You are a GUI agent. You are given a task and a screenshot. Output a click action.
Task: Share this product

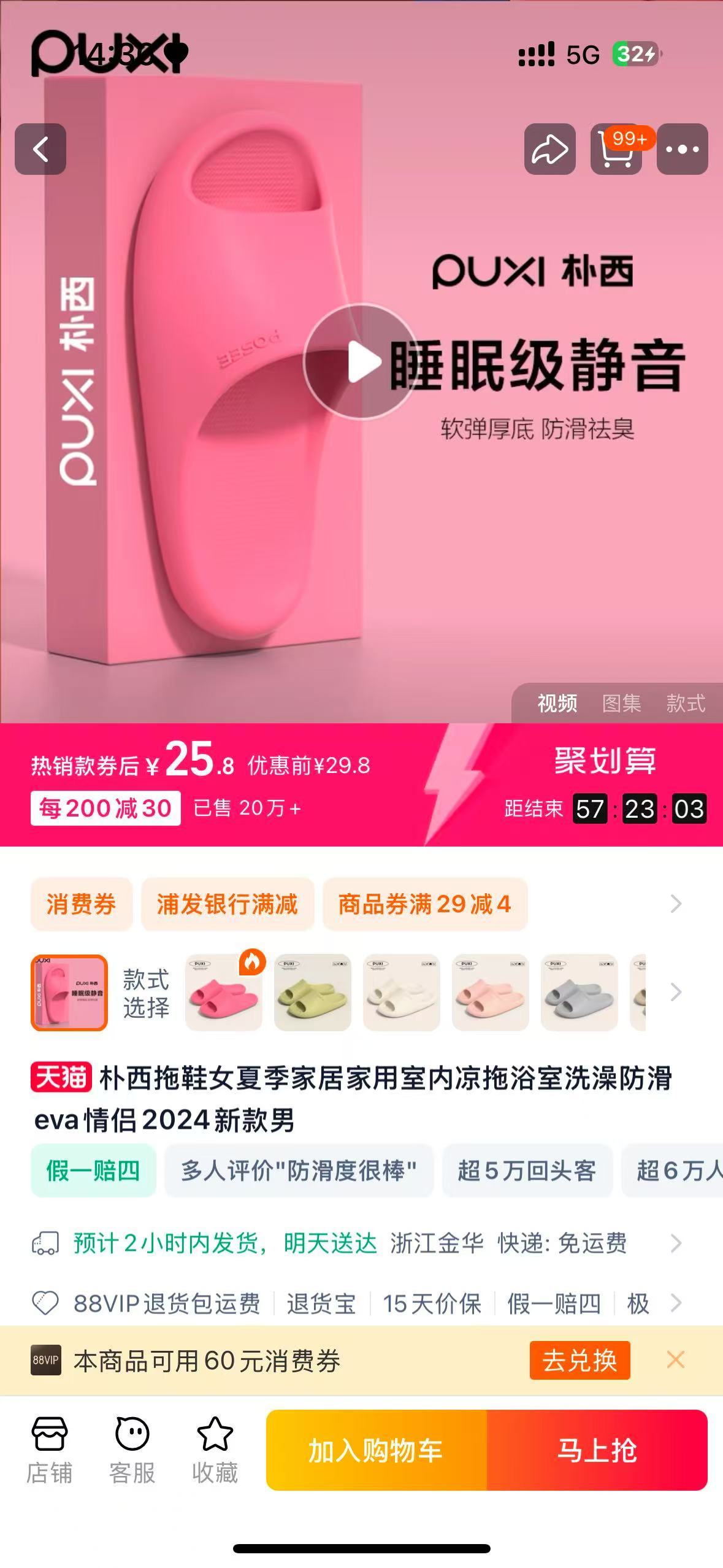pyautogui.click(x=549, y=149)
